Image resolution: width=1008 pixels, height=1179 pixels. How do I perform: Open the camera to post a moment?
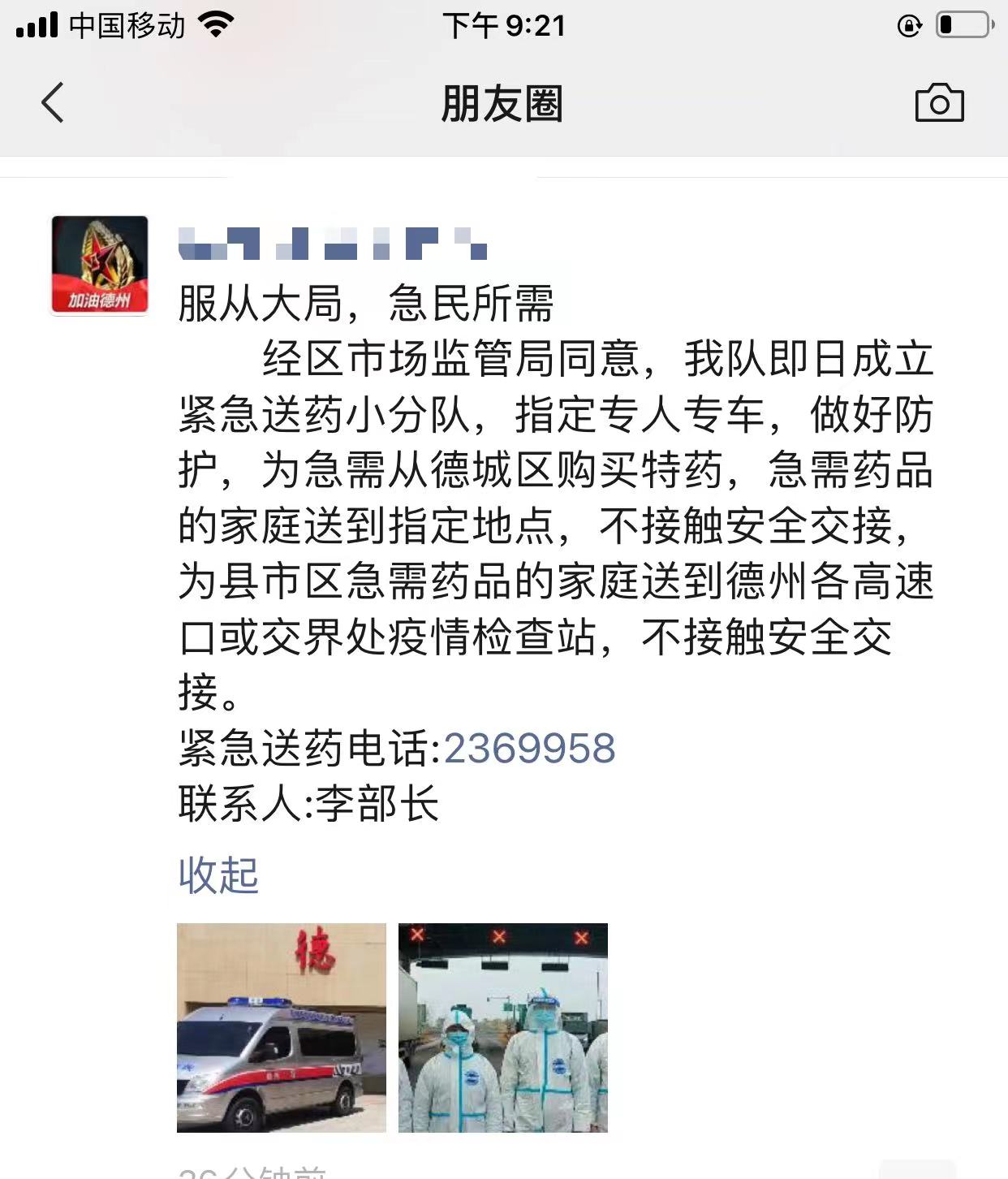tap(939, 103)
